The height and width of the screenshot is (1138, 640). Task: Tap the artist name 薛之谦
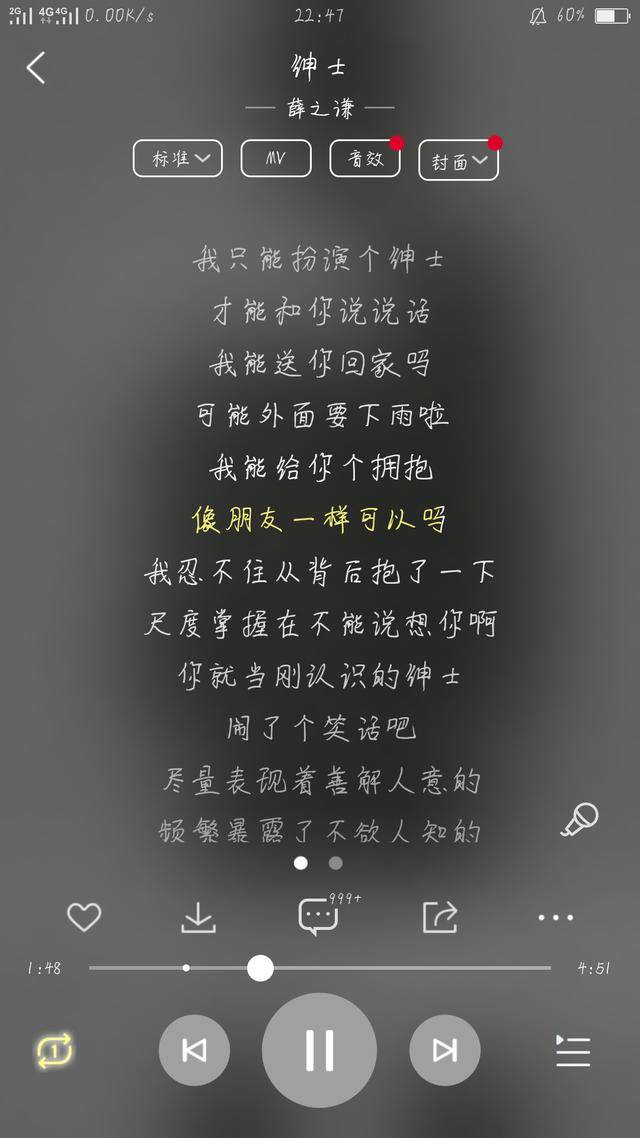point(320,108)
